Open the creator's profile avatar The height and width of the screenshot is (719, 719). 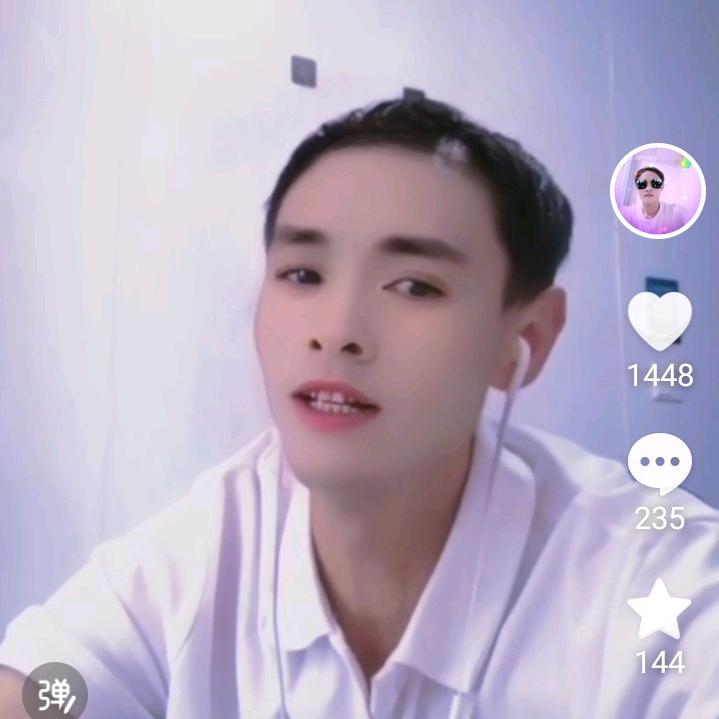(x=658, y=191)
